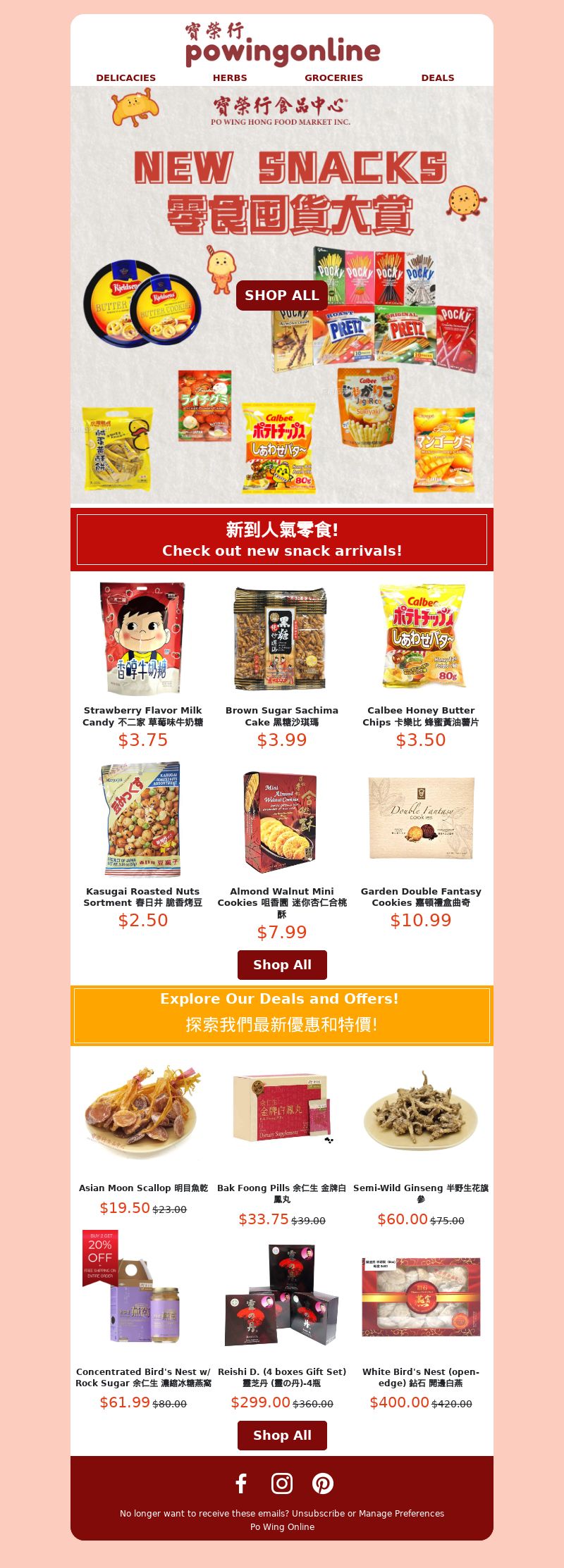Open the Delicacies category link

[x=125, y=78]
